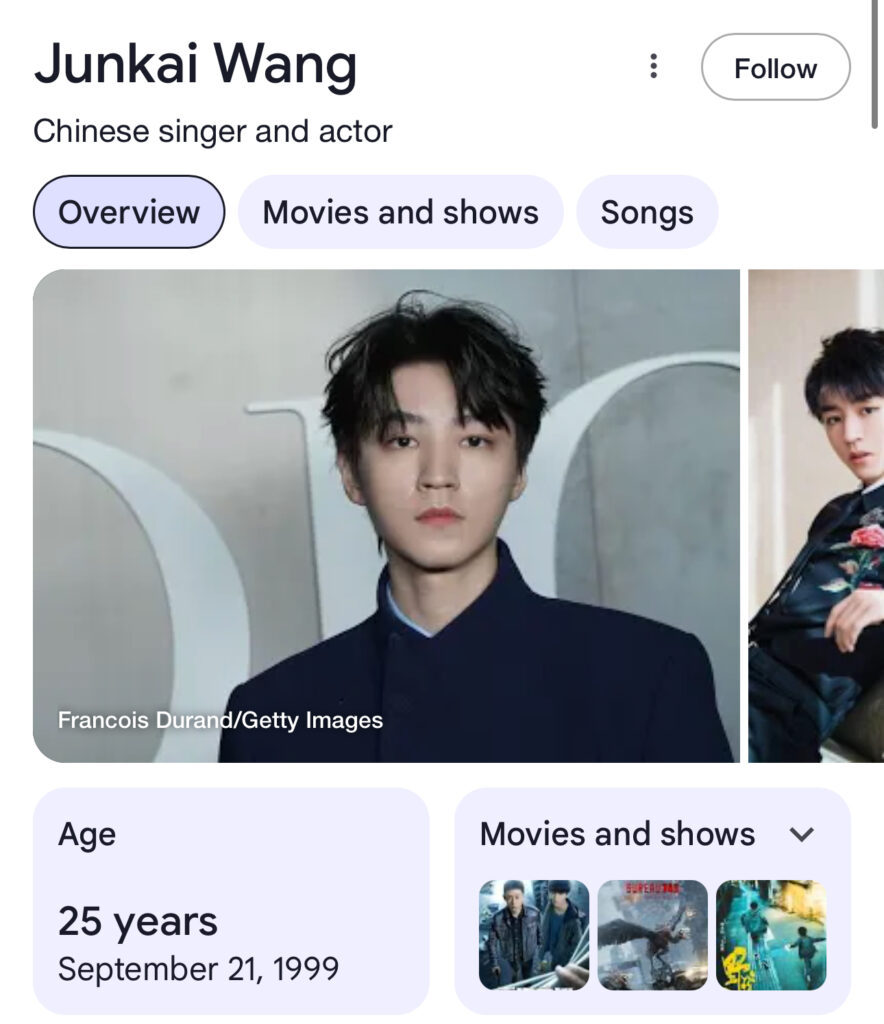884x1024 pixels.
Task: Expand Movies and shows chevron
Action: [x=802, y=834]
